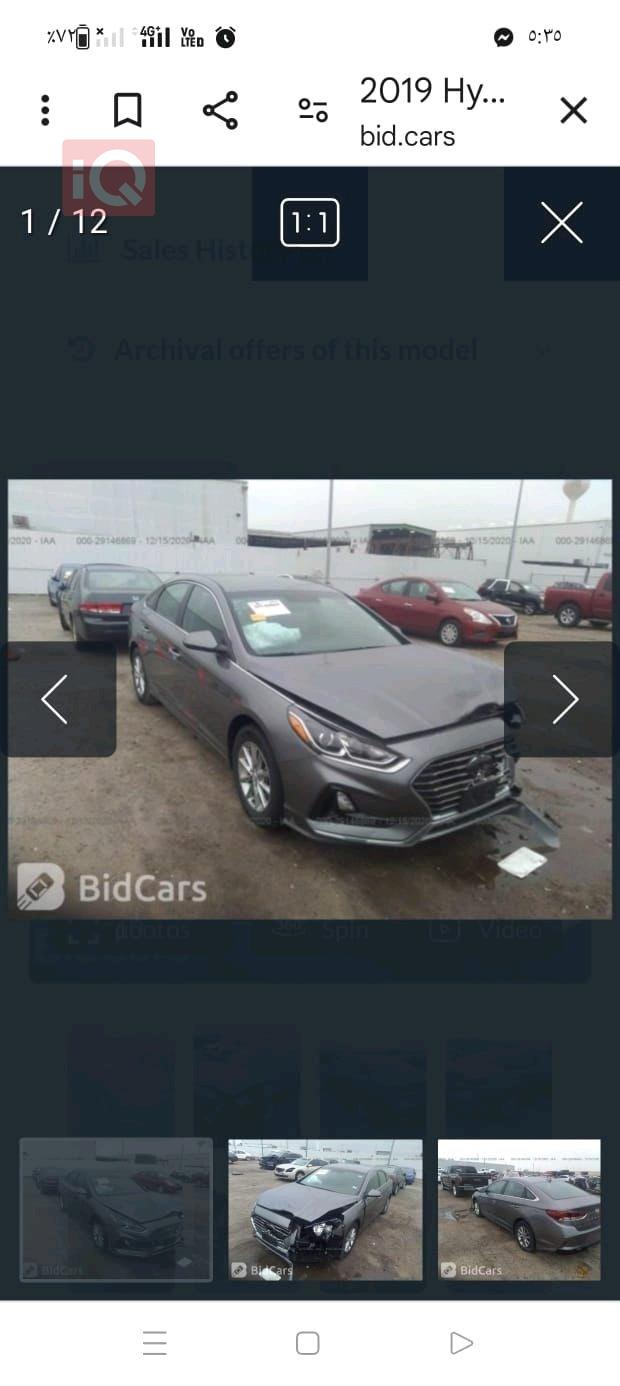
Task: Open the site settings icon
Action: coord(313,110)
